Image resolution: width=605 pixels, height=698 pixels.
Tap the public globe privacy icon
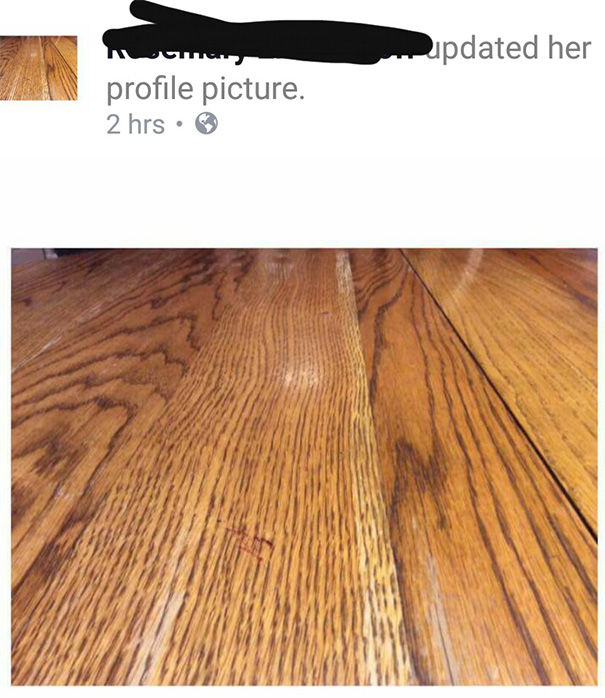click(206, 125)
